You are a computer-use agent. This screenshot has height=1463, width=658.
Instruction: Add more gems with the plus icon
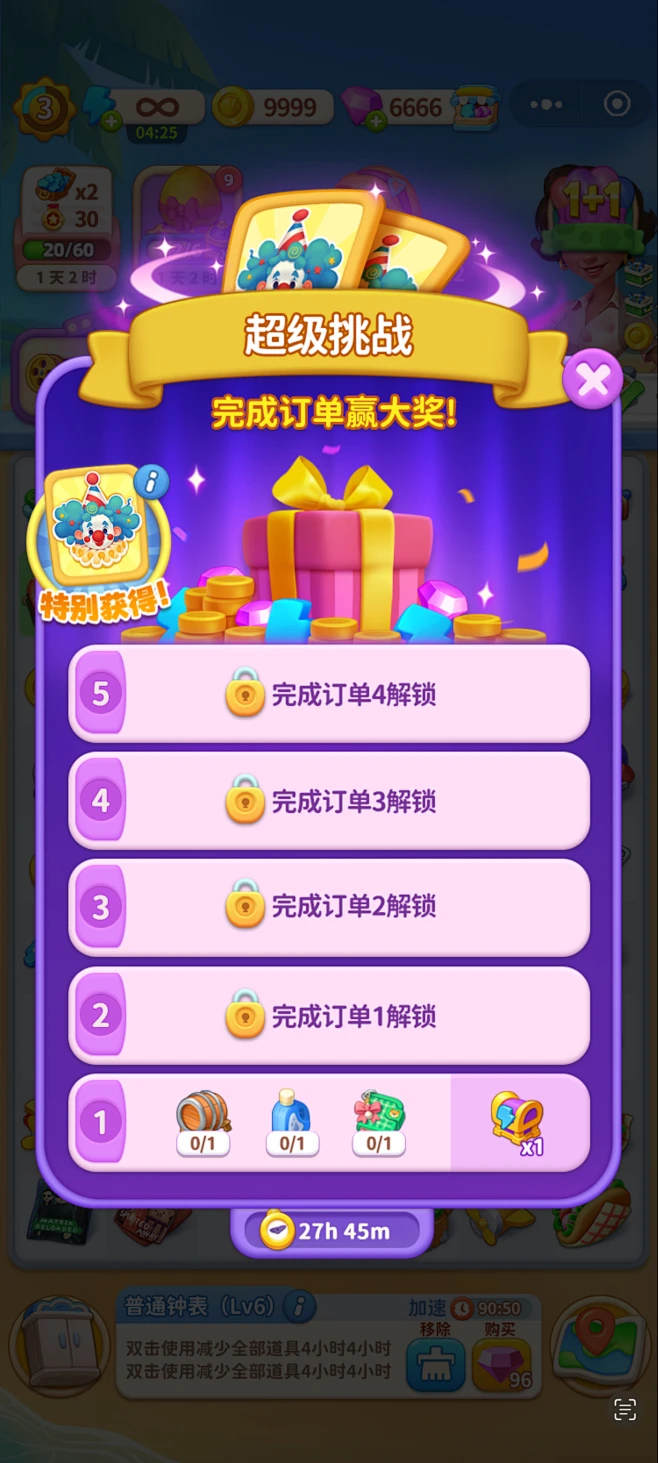pyautogui.click(x=376, y=122)
